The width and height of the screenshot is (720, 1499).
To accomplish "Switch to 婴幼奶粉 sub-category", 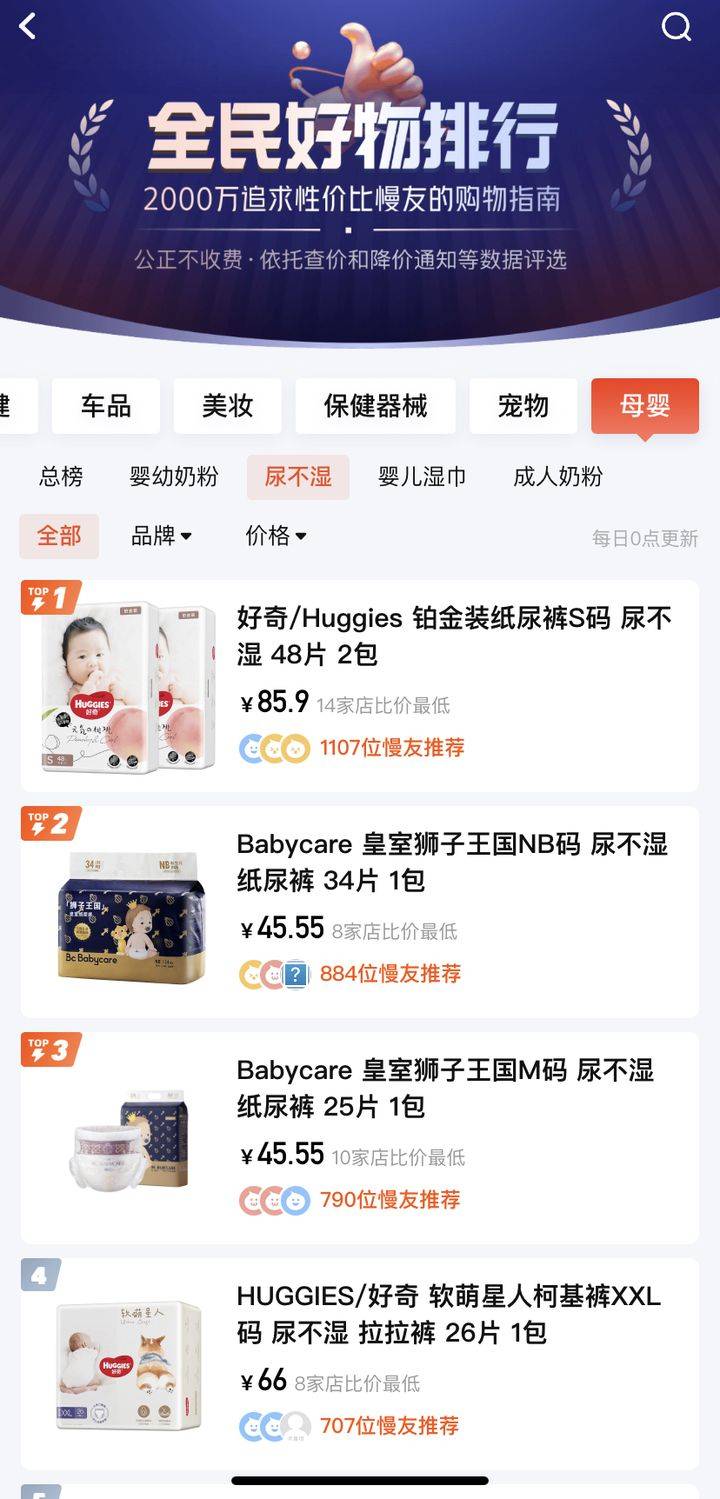I will point(174,477).
